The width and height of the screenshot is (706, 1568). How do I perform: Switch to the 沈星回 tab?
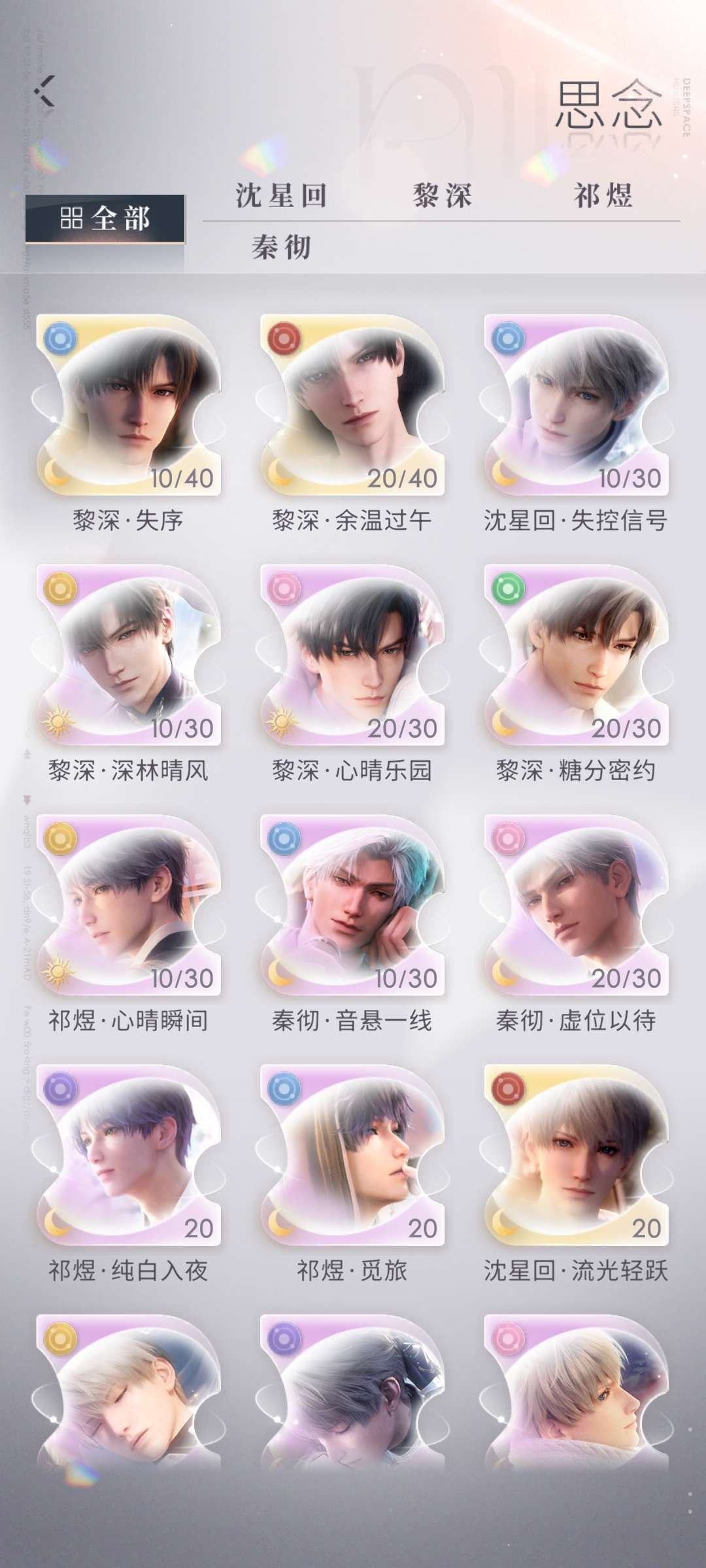click(281, 195)
